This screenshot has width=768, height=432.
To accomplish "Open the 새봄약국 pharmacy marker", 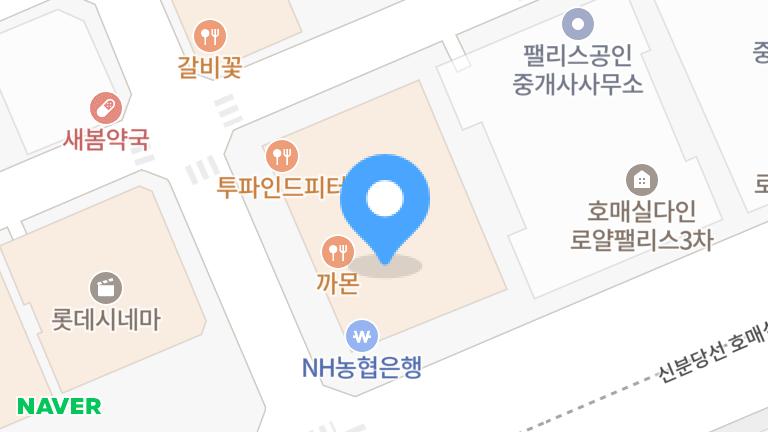I will coord(105,107).
